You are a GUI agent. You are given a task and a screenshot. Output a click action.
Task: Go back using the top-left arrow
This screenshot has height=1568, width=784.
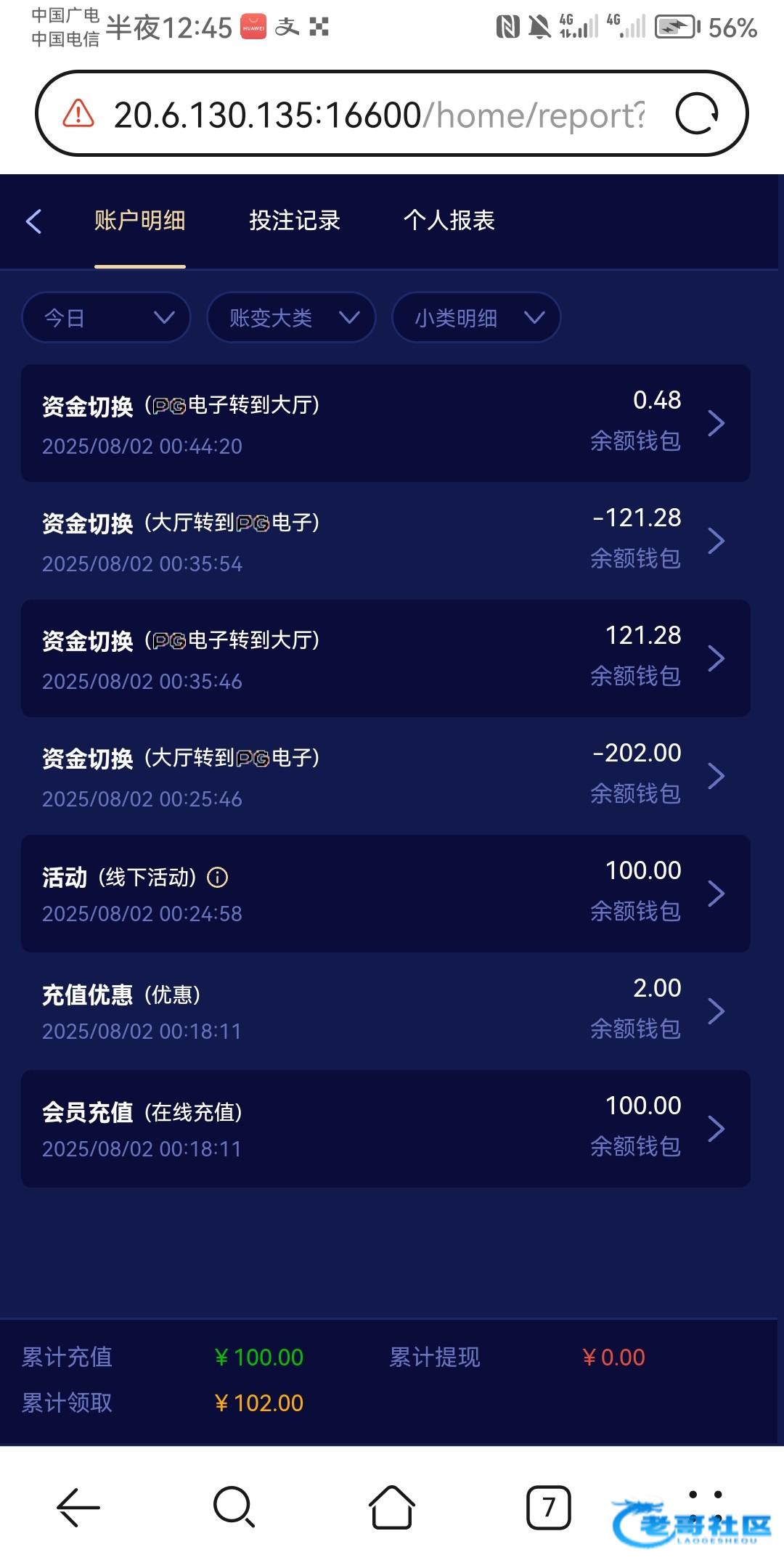pyautogui.click(x=33, y=221)
